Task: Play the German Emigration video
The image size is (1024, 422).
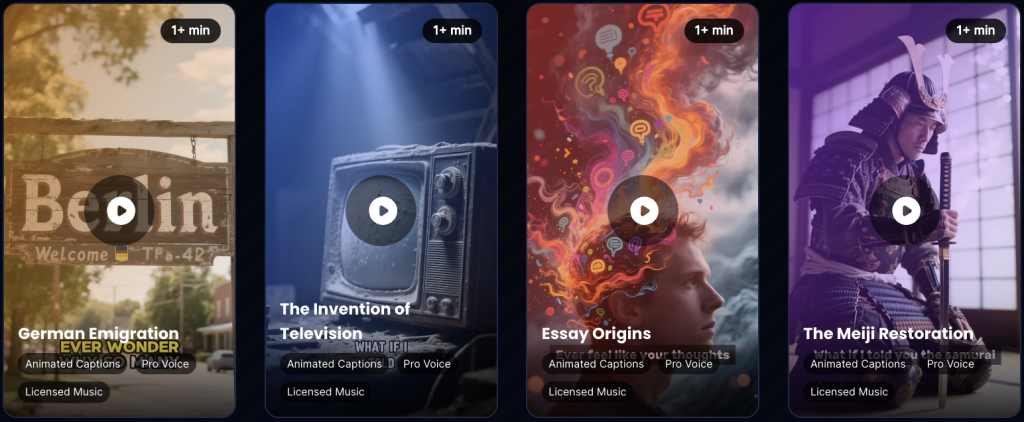Action: pos(121,211)
